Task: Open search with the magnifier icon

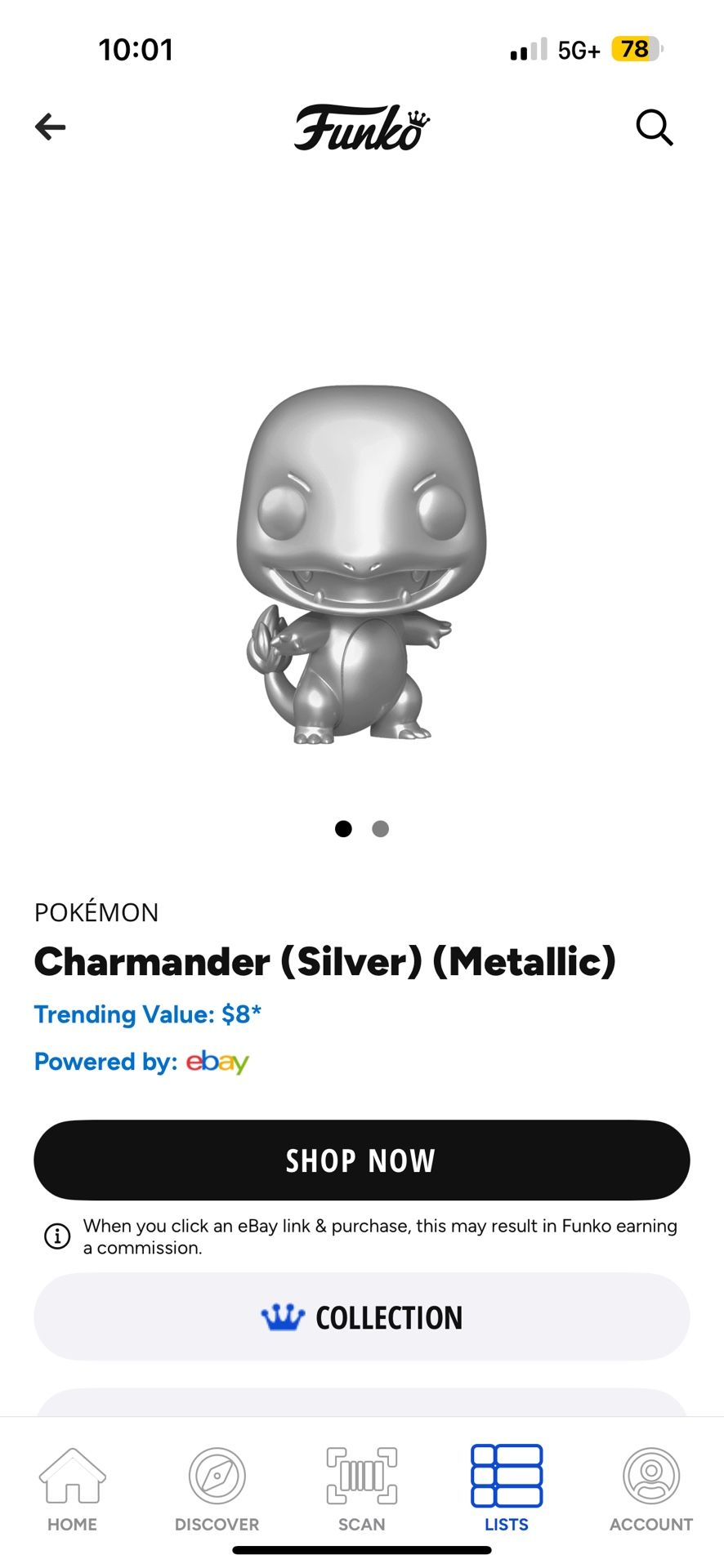Action: click(x=655, y=127)
